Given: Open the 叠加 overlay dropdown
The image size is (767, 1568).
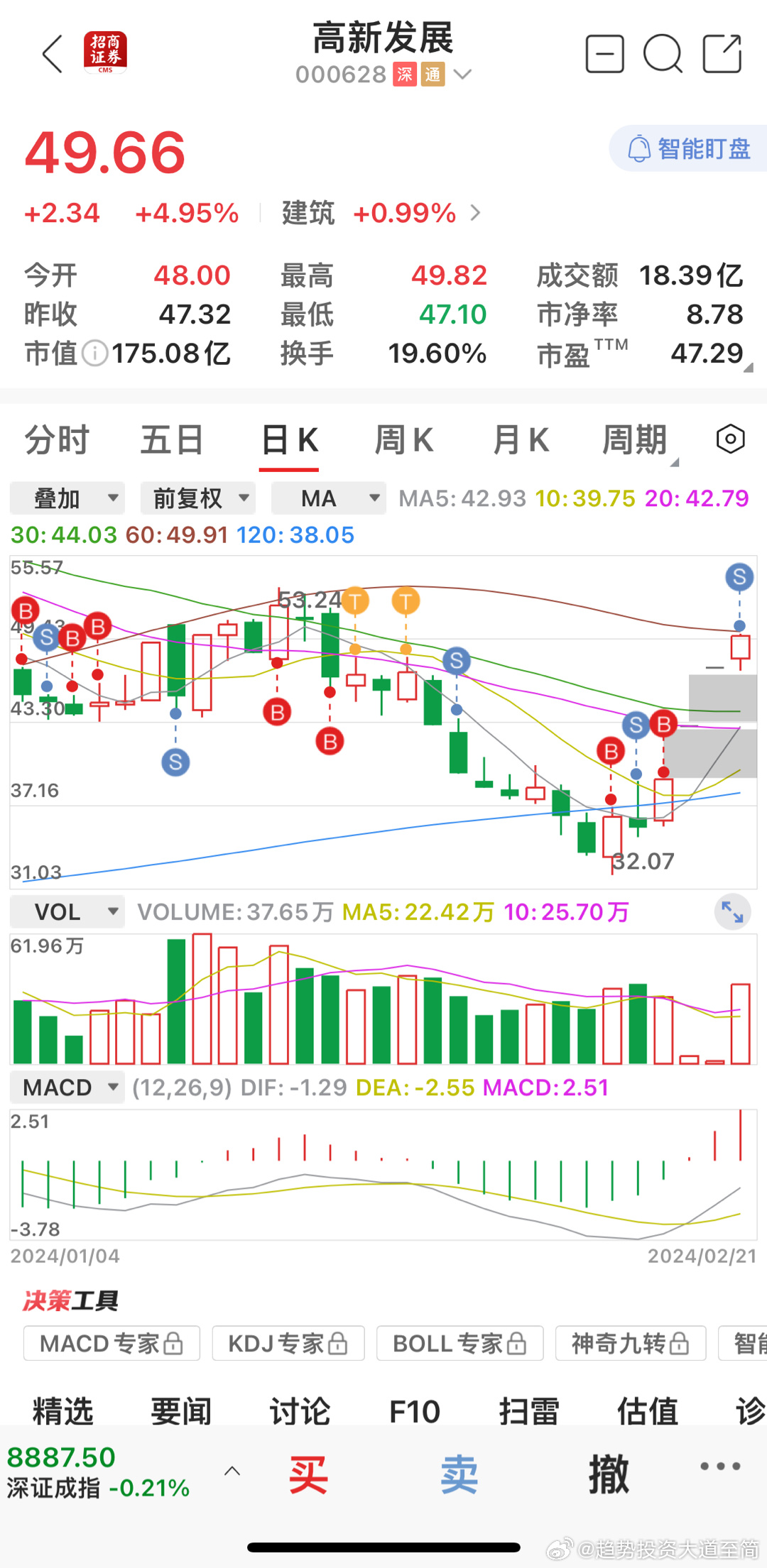Looking at the screenshot, I should [x=67, y=498].
